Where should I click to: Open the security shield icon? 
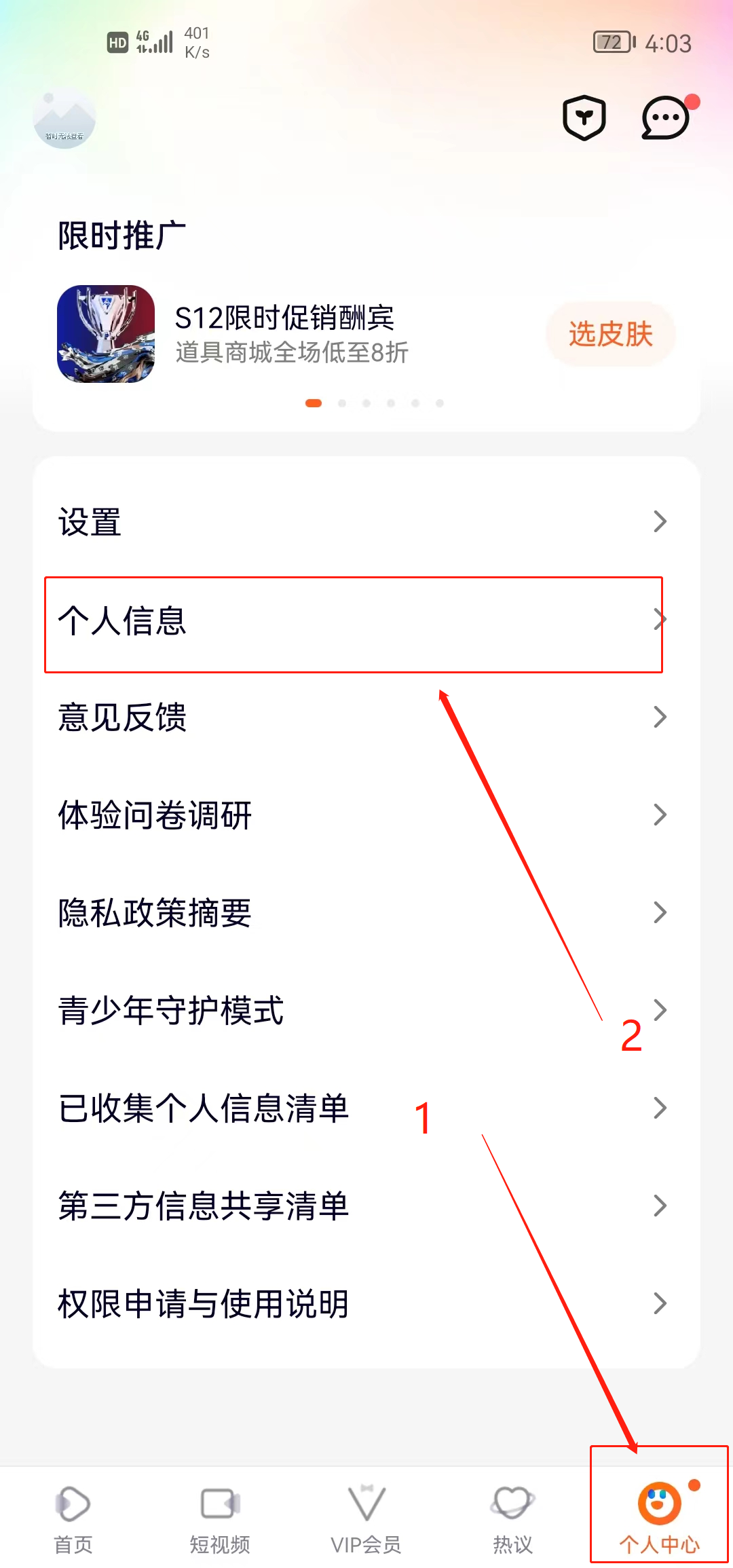(584, 118)
